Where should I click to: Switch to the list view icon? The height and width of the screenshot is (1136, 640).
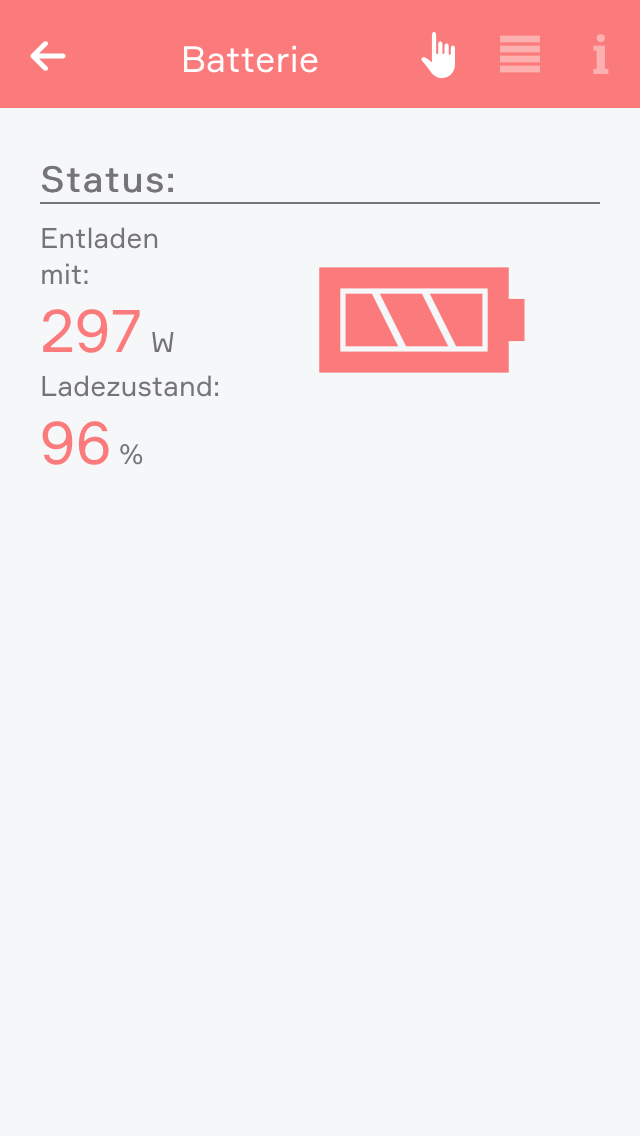click(520, 55)
